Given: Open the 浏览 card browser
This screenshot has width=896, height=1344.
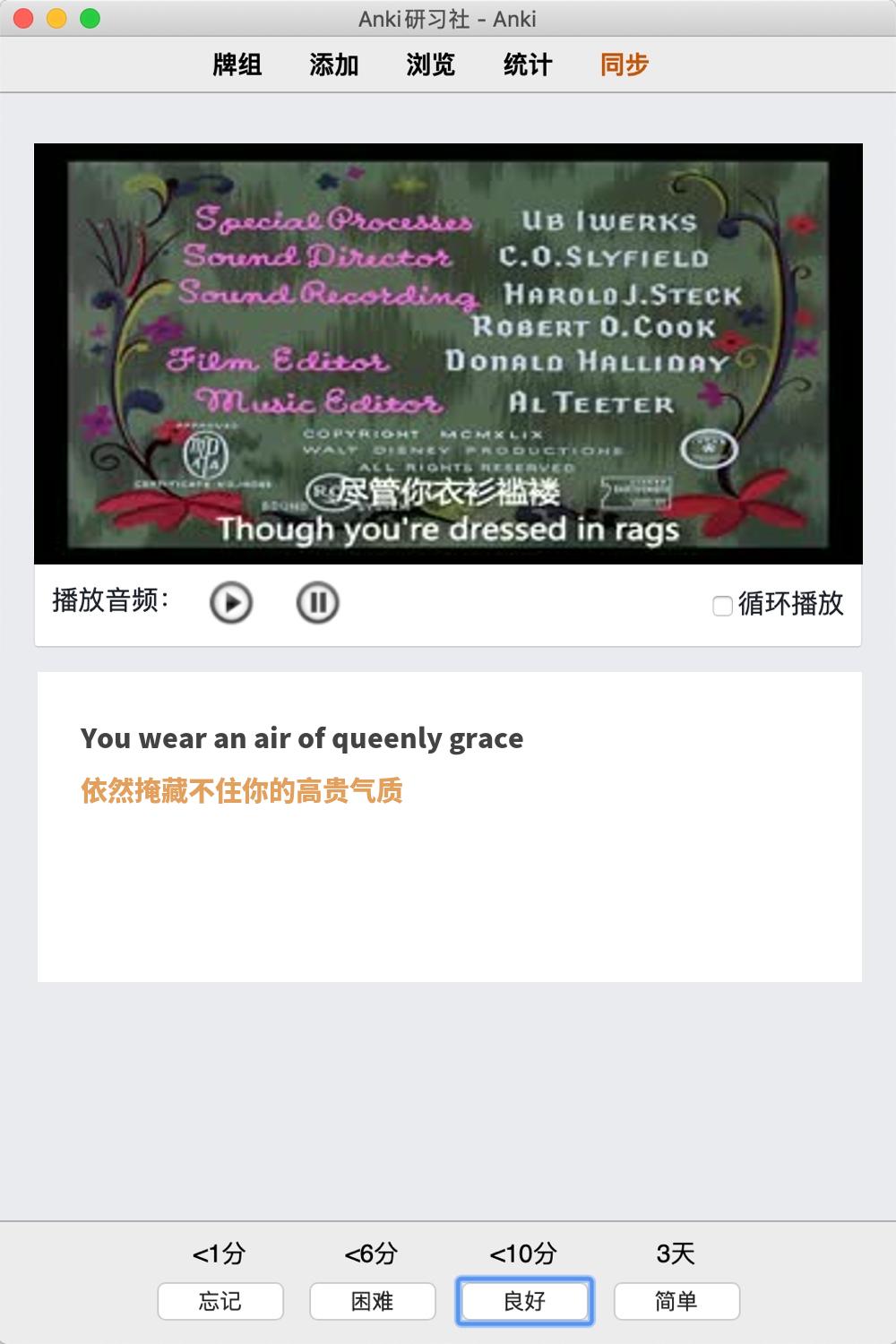Looking at the screenshot, I should point(431,65).
